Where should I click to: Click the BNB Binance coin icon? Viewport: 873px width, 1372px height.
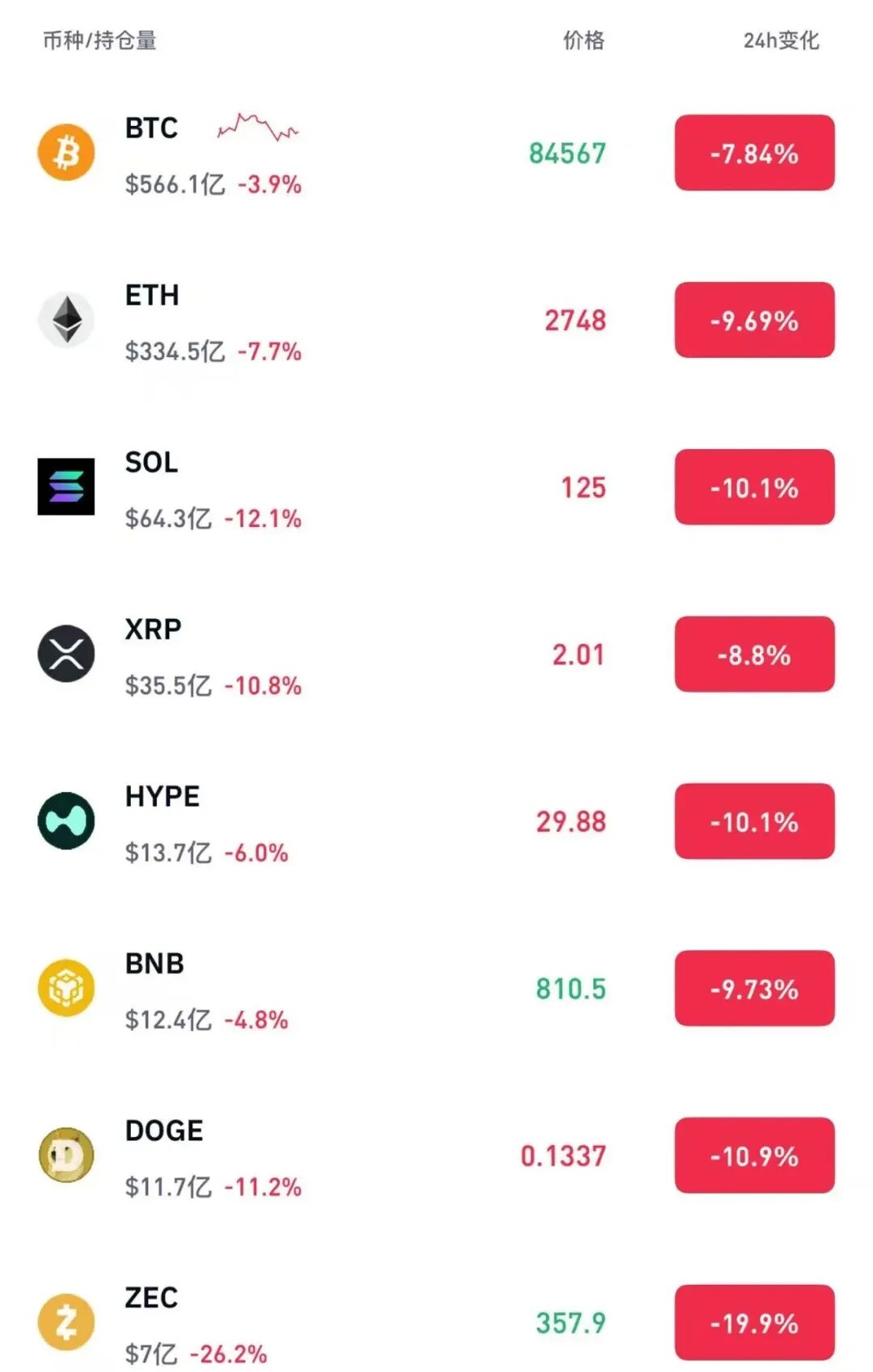coord(66,989)
